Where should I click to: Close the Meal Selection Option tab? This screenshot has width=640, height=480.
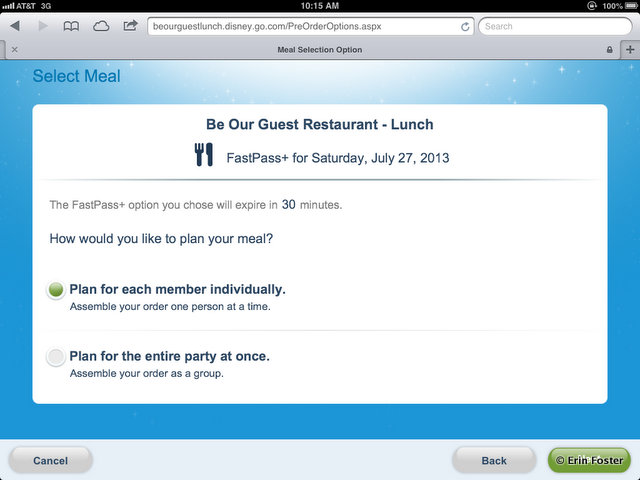[x=14, y=49]
